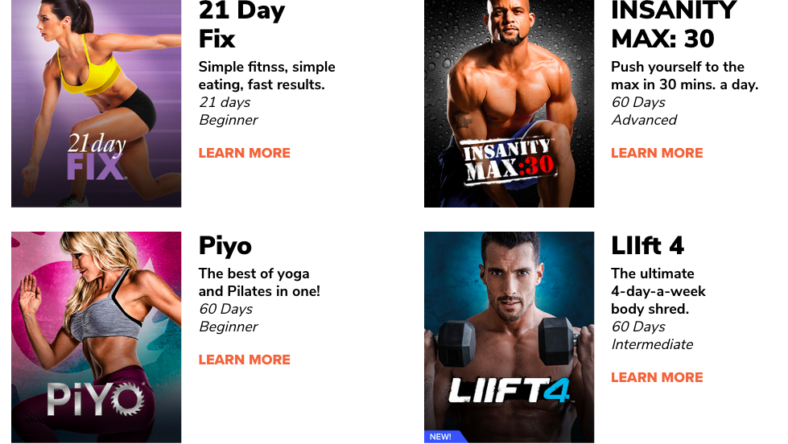The image size is (788, 444).
Task: View the LIIFT4 program cover image
Action: click(x=508, y=337)
